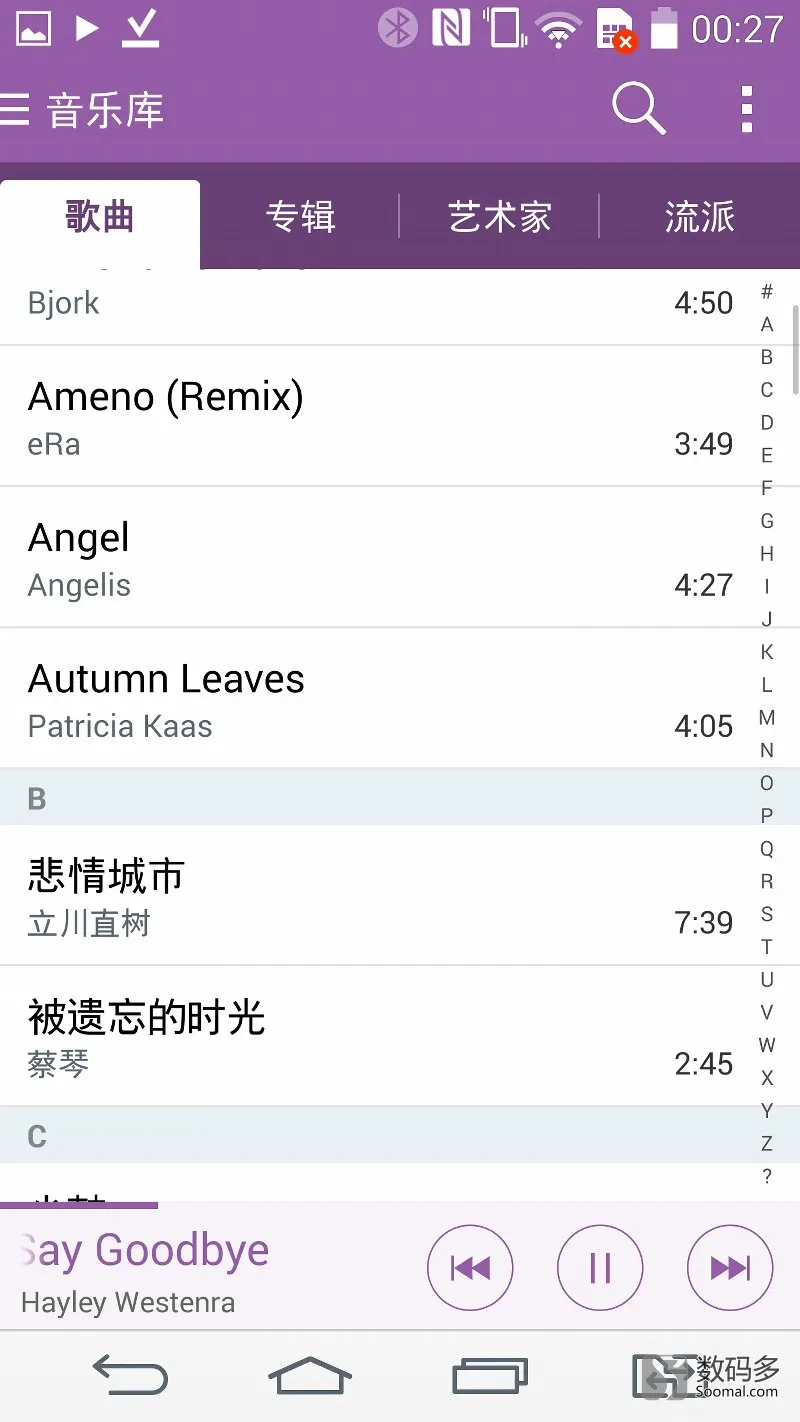Image resolution: width=800 pixels, height=1422 pixels.
Task: Pause the current song
Action: coord(600,1268)
